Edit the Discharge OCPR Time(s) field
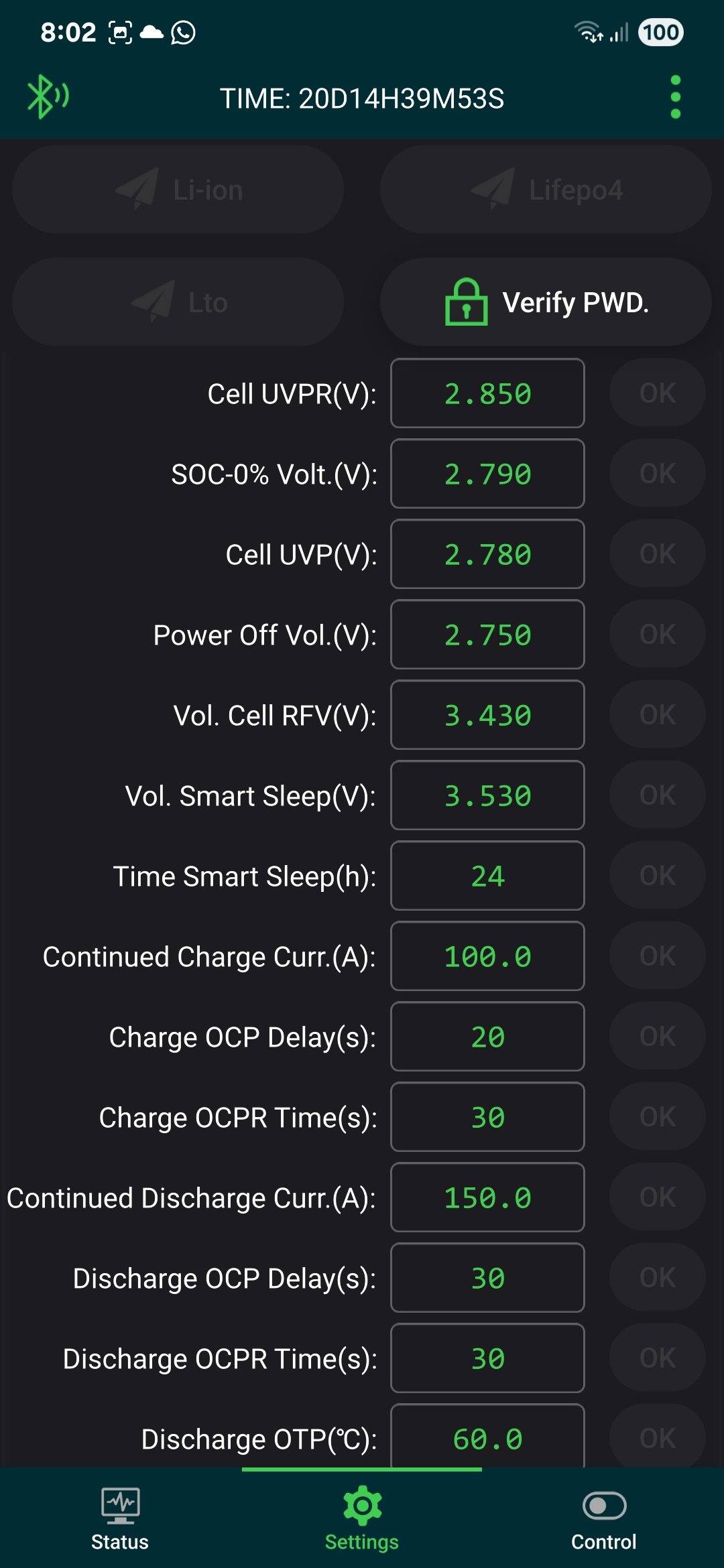This screenshot has height=1568, width=724. pos(487,1358)
